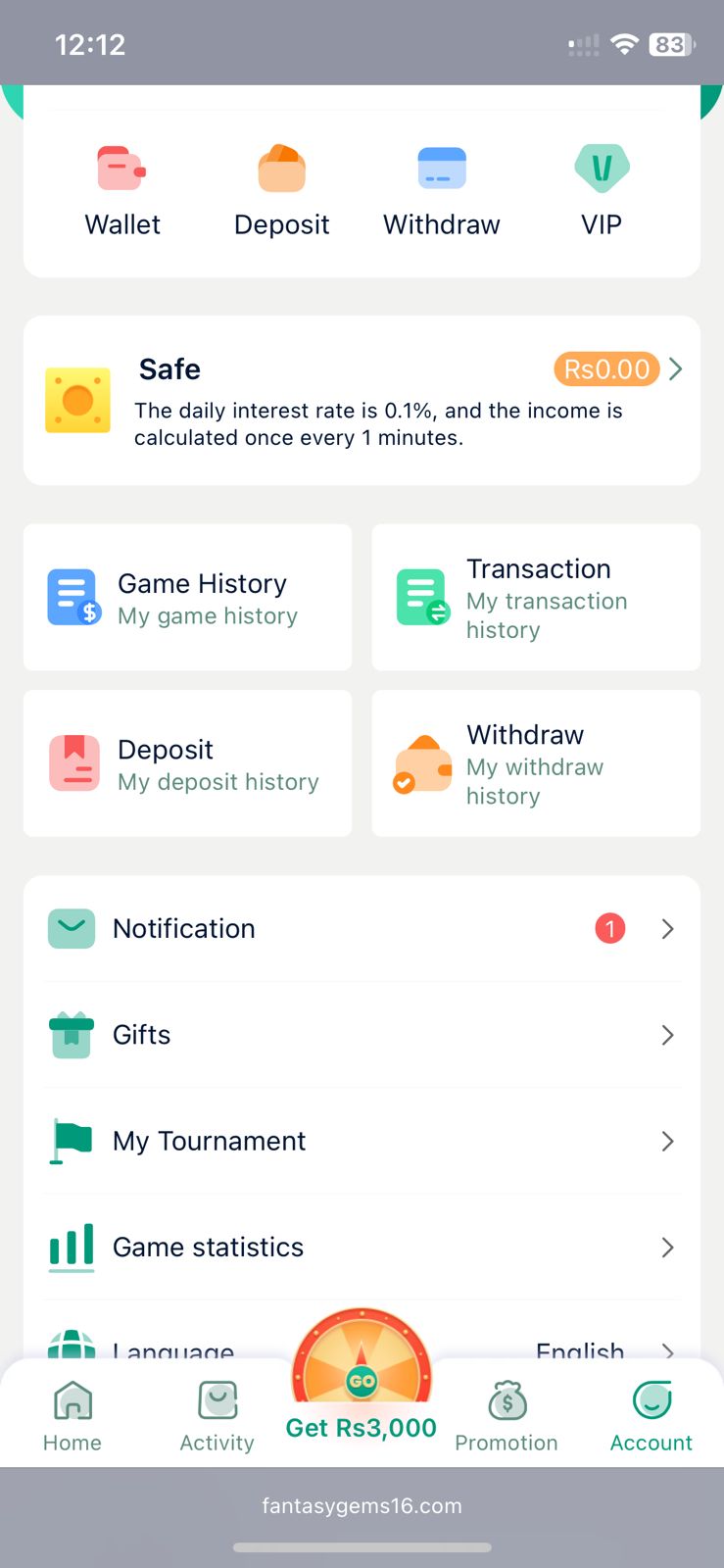
Task: Tap the Deposit shortcut icon
Action: click(282, 170)
